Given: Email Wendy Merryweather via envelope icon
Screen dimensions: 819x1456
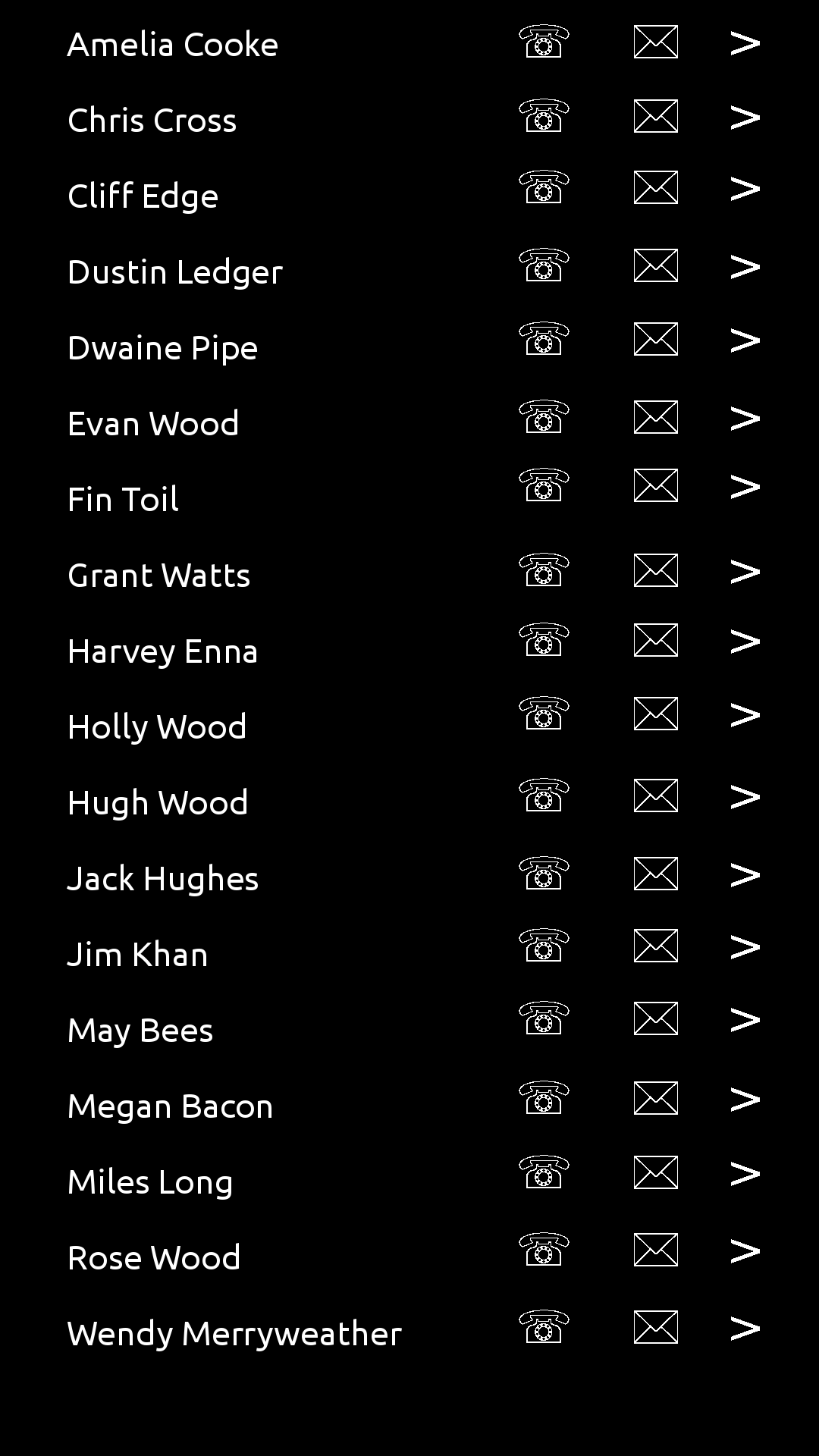Looking at the screenshot, I should pos(655,1327).
